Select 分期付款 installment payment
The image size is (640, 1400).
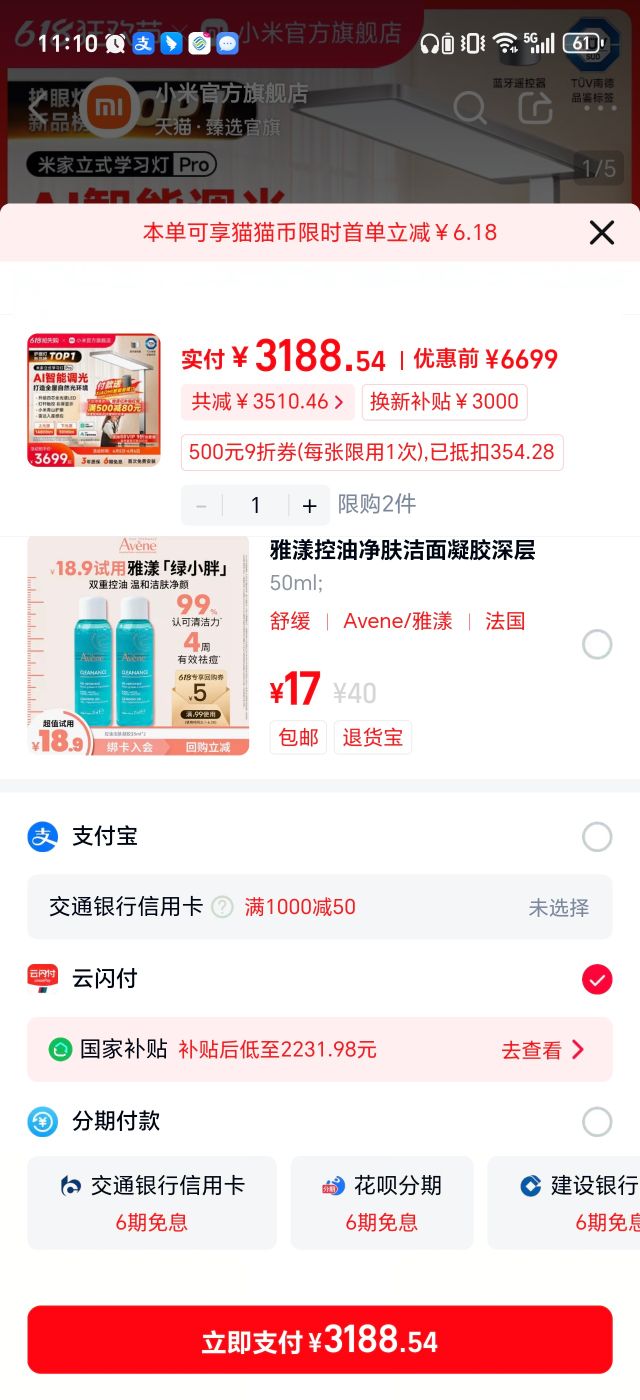[597, 1121]
